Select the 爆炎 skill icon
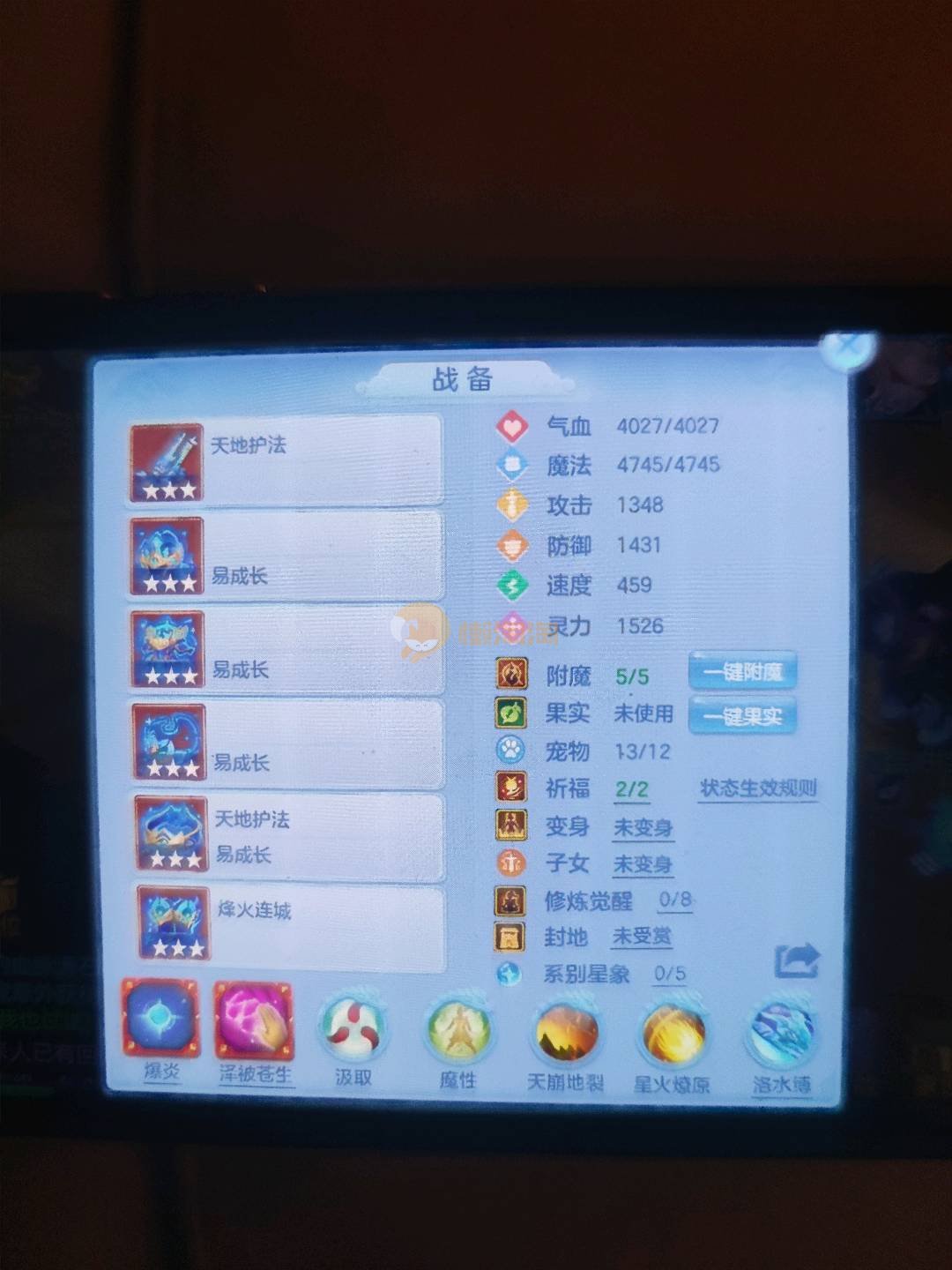 coord(160,1020)
